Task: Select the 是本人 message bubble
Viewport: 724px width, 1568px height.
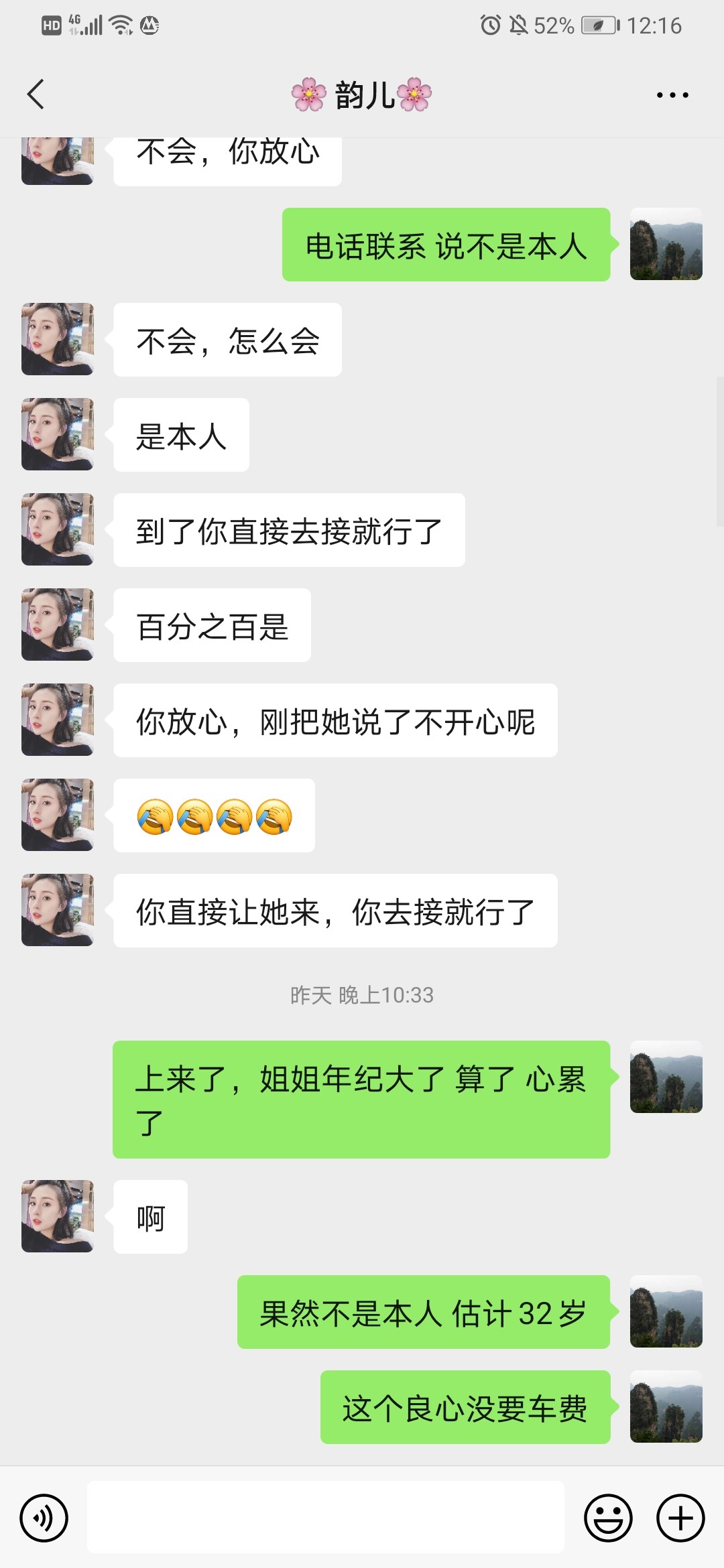Action: click(x=181, y=434)
